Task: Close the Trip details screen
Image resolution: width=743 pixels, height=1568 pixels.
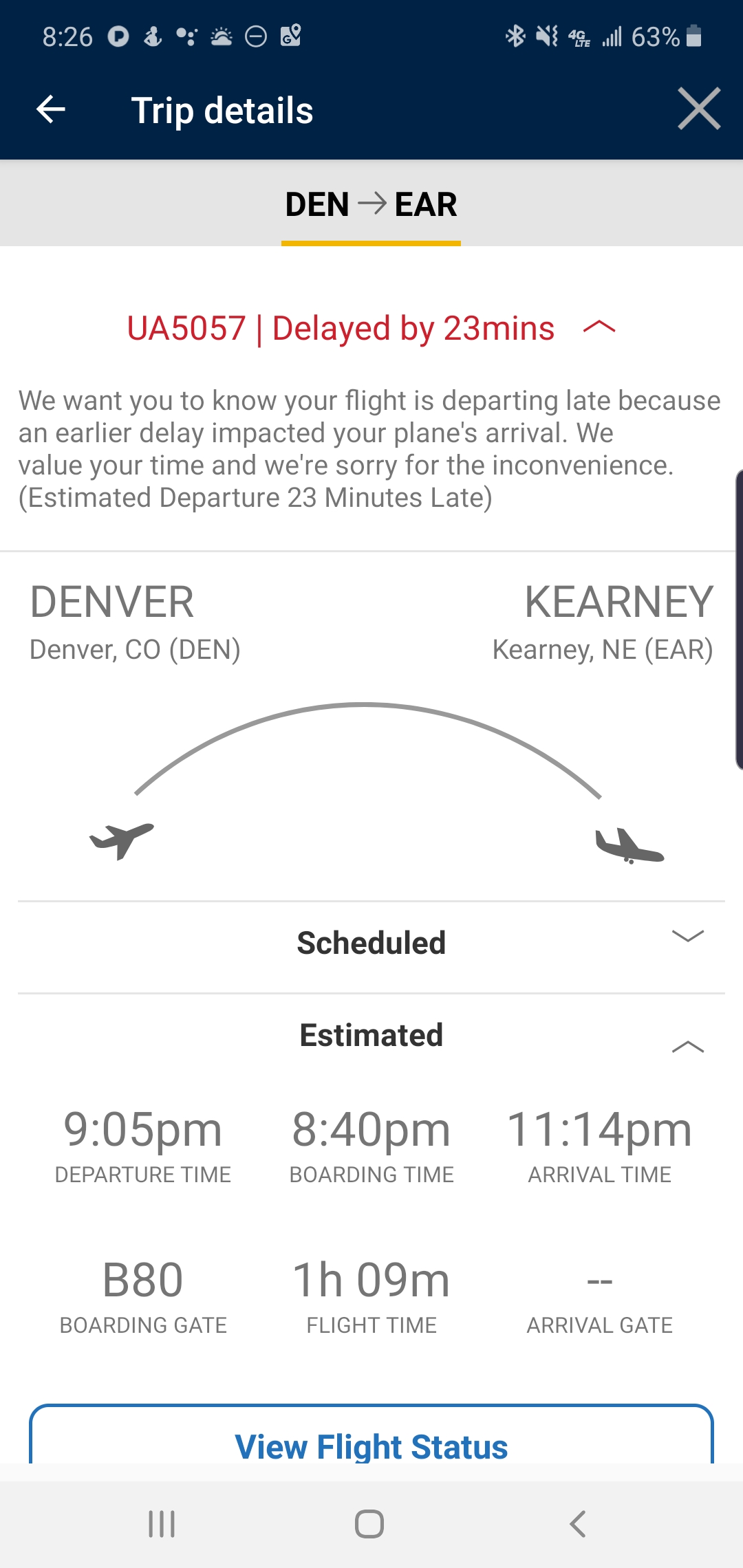Action: pos(698,109)
